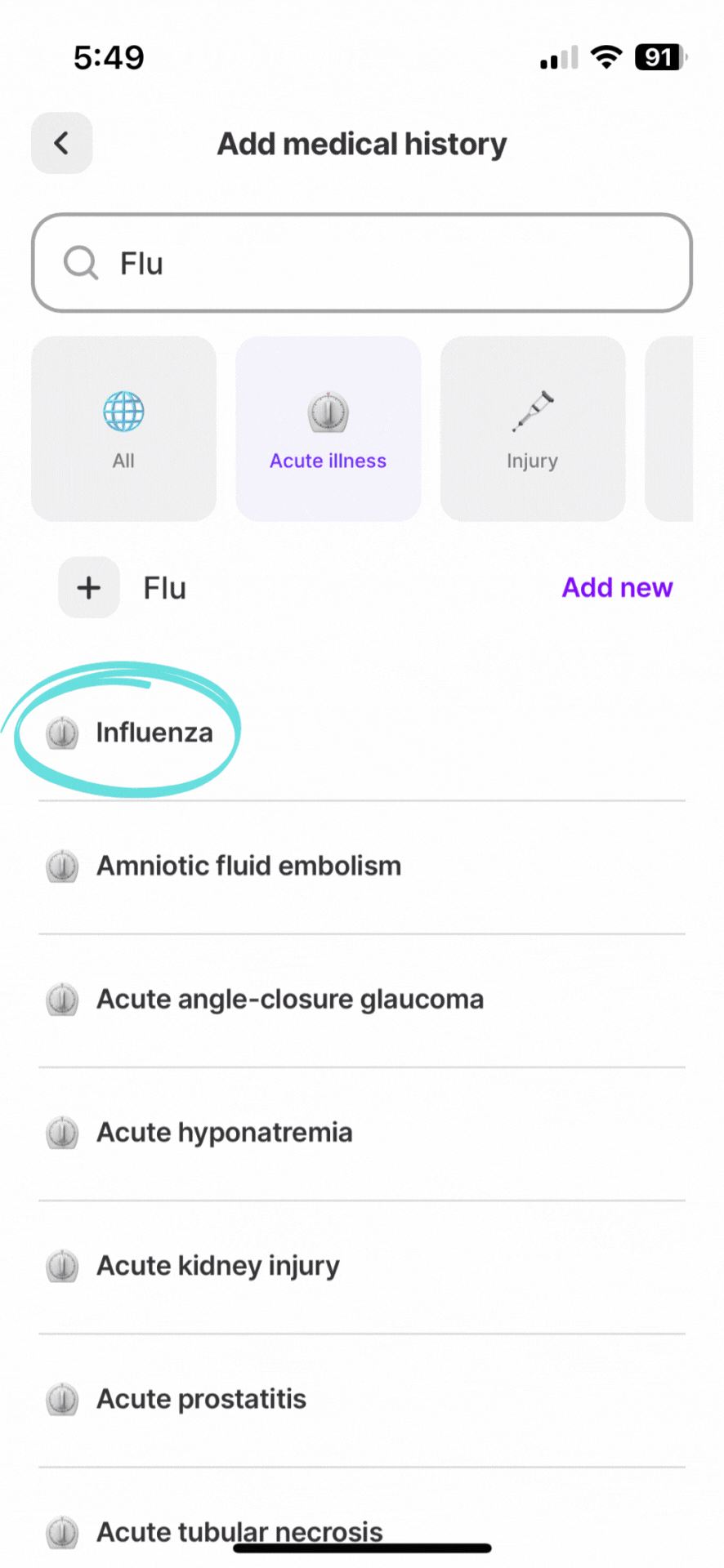The height and width of the screenshot is (1568, 724).
Task: Choose Acute kidney injury
Action: (x=362, y=1266)
